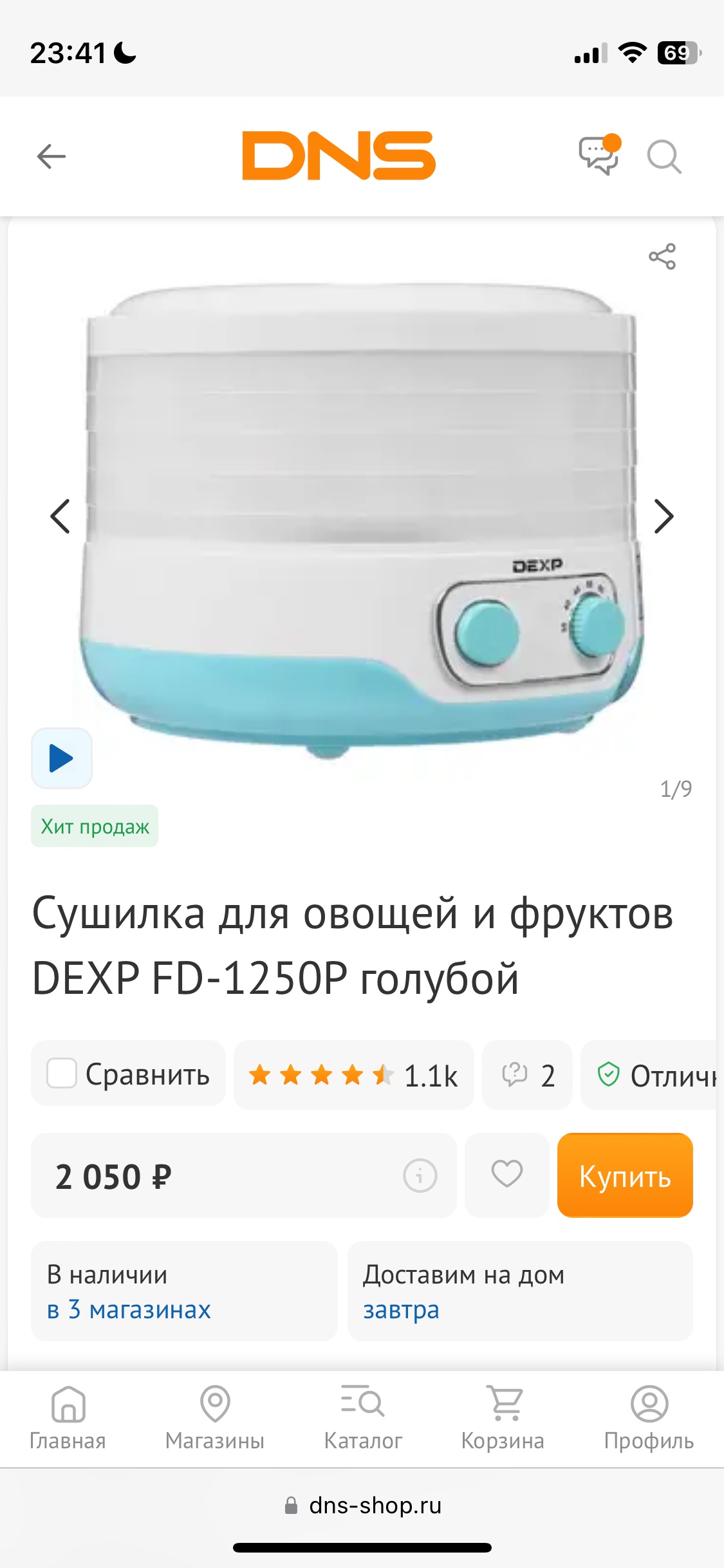The image size is (724, 1568).
Task: Go back using the top arrow
Action: pyautogui.click(x=51, y=156)
